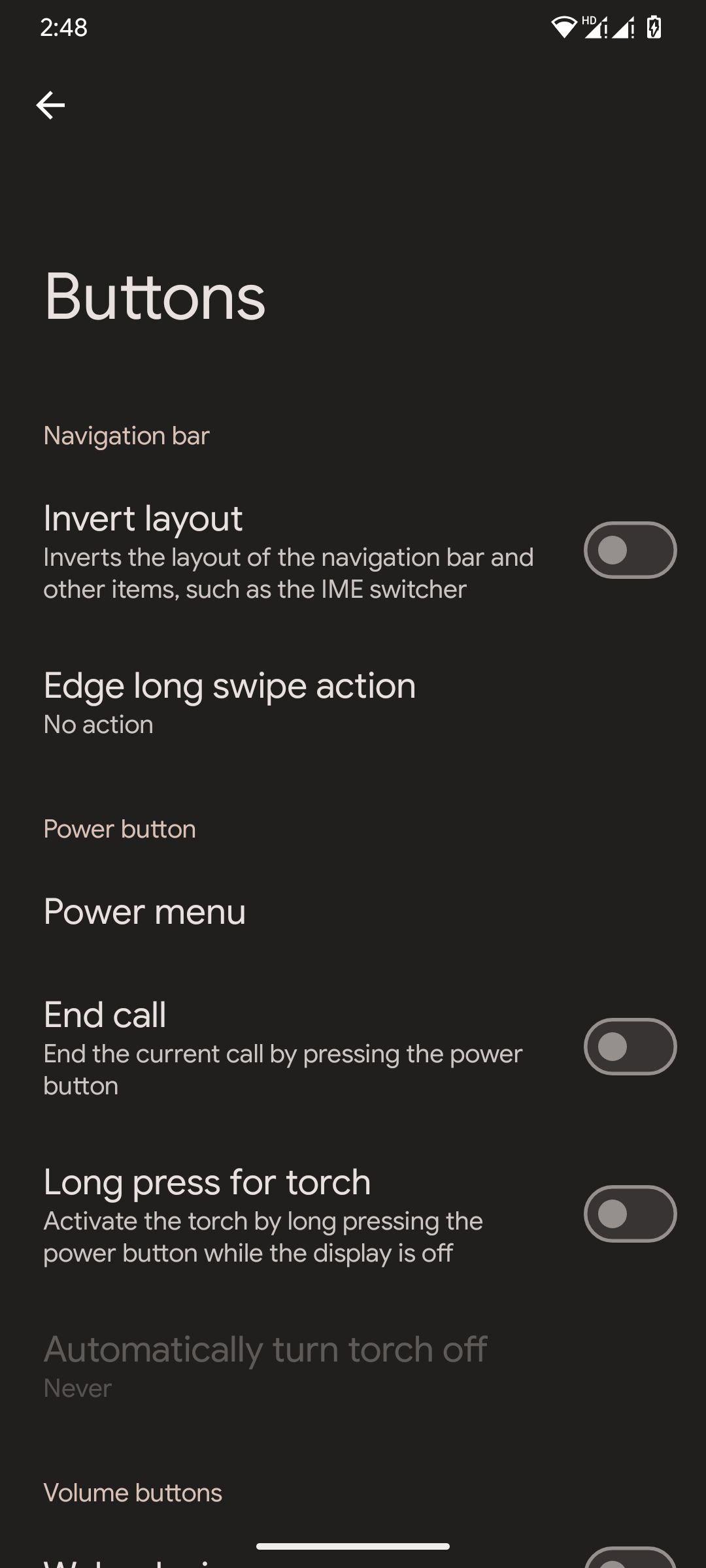This screenshot has height=1568, width=706.
Task: Go back using the top arrow
Action: [x=50, y=105]
